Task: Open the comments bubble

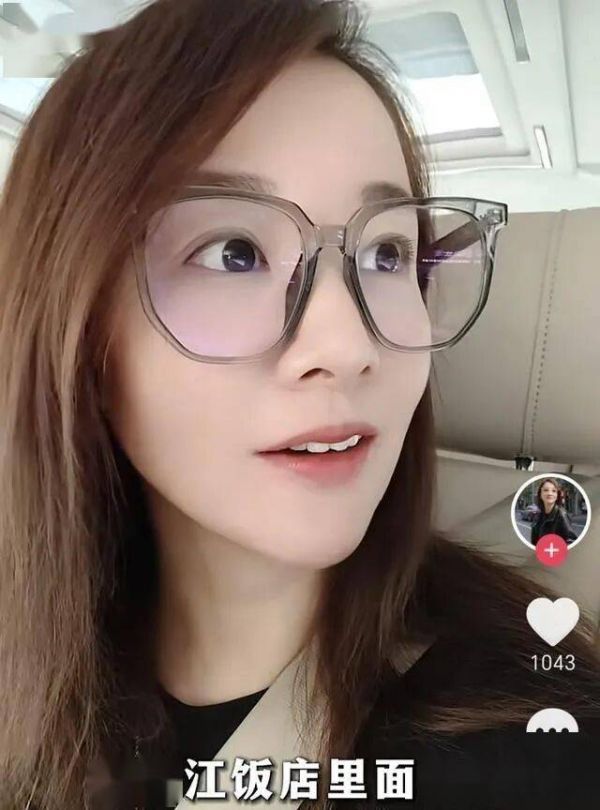Action: click(x=553, y=722)
